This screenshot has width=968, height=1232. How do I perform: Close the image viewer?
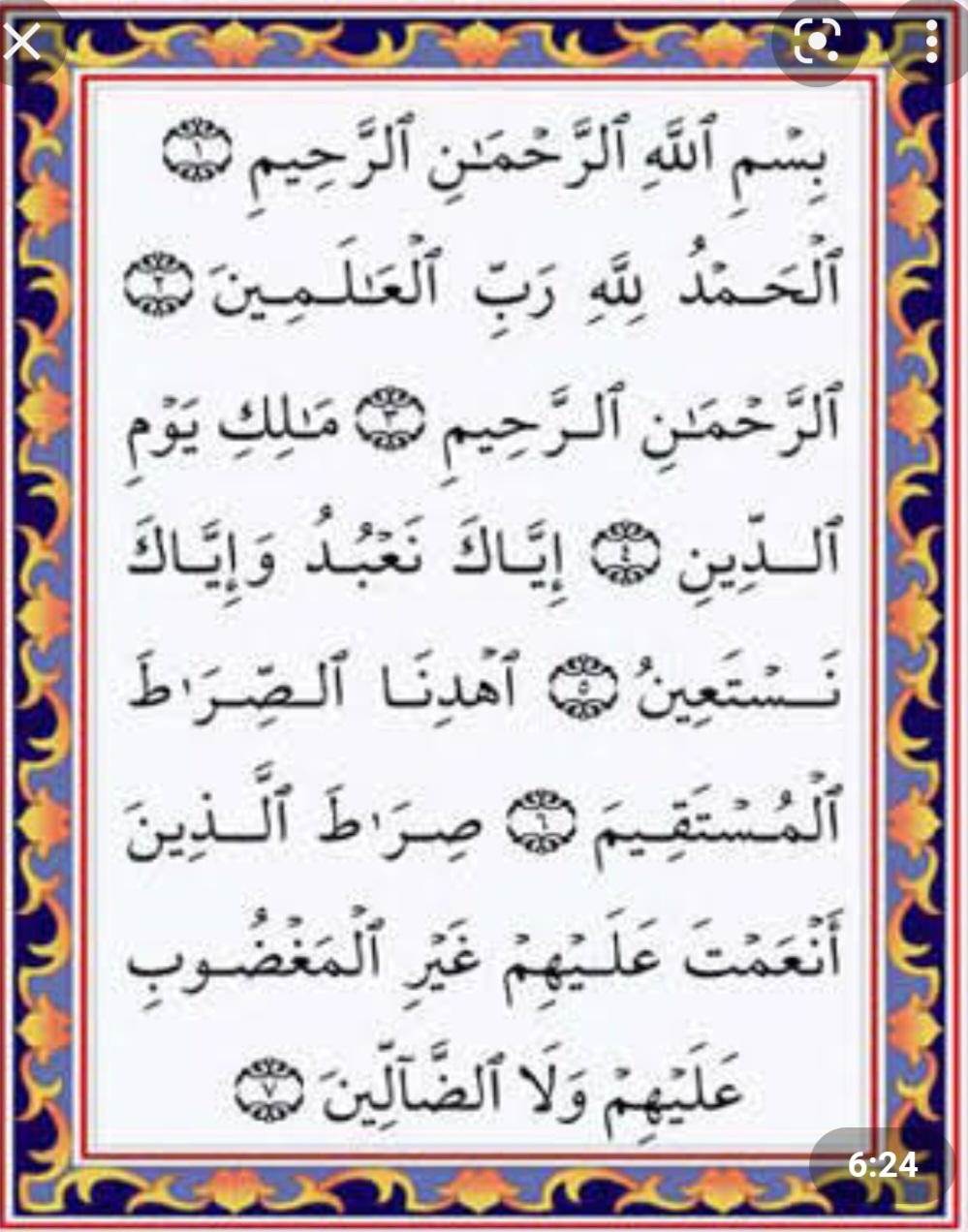(23, 43)
